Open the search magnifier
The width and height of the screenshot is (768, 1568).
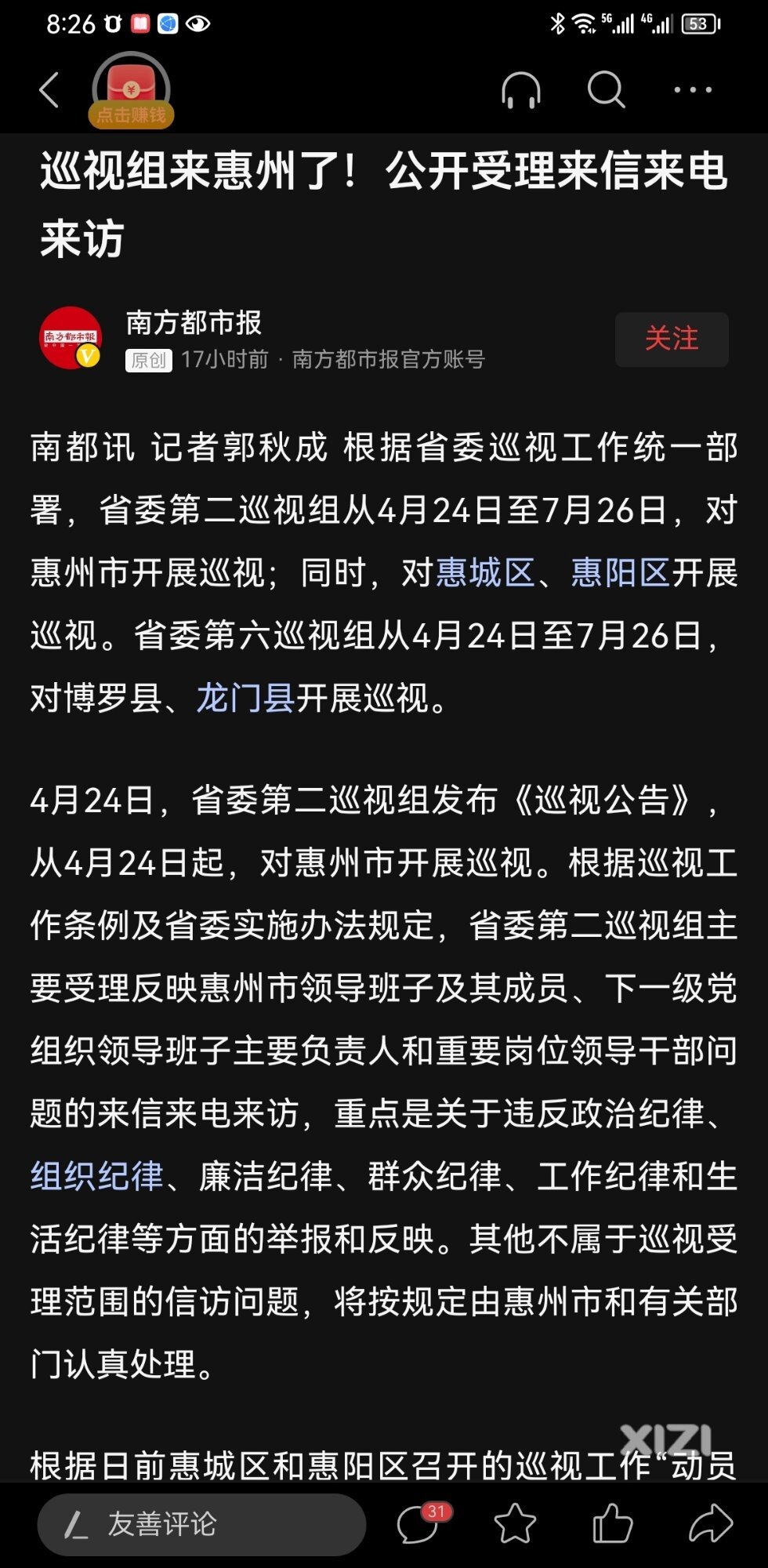click(606, 89)
